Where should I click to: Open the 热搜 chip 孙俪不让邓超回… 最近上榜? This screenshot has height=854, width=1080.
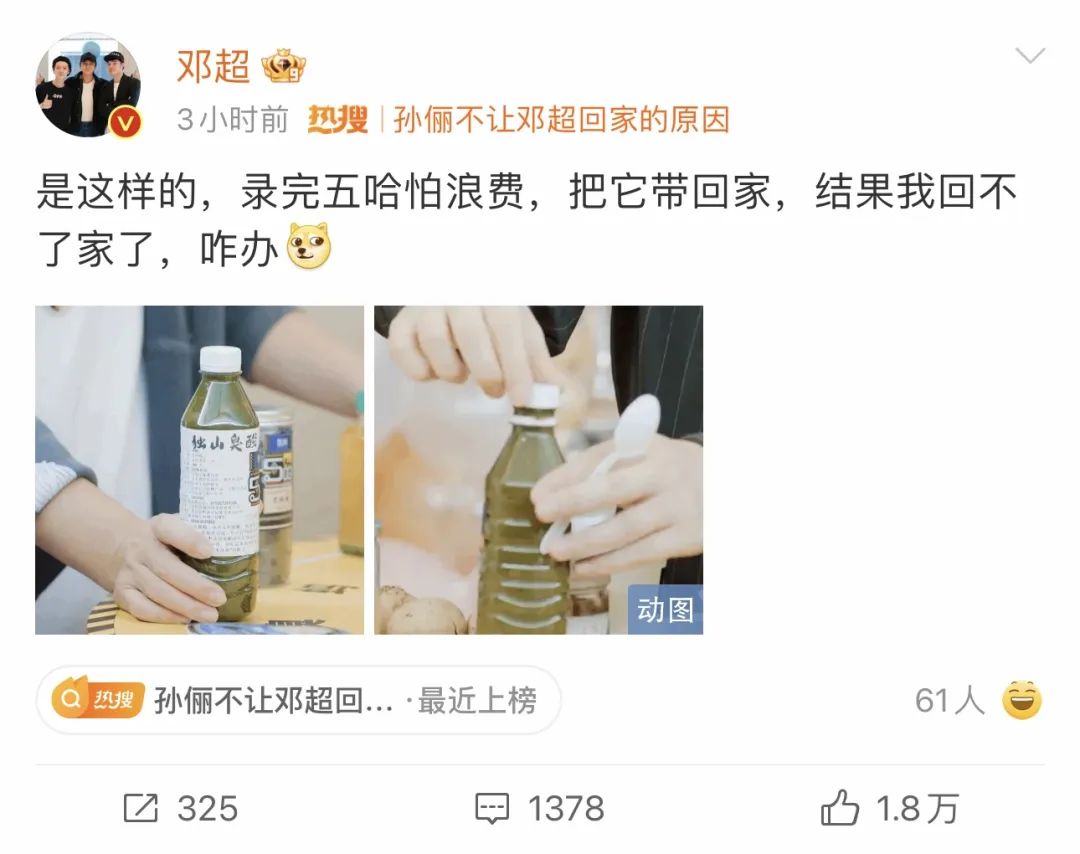pyautogui.click(x=298, y=701)
